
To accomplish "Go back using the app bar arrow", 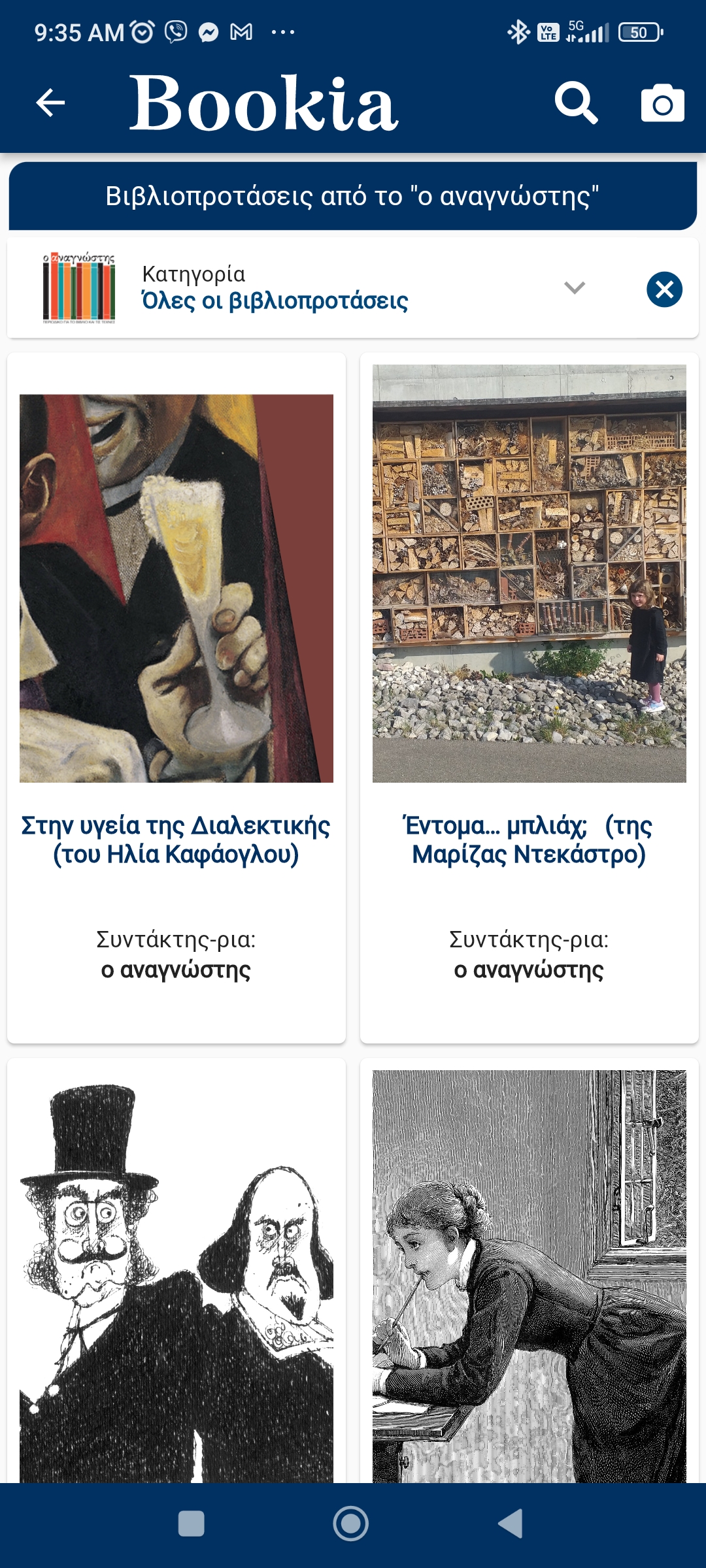I will click(50, 103).
